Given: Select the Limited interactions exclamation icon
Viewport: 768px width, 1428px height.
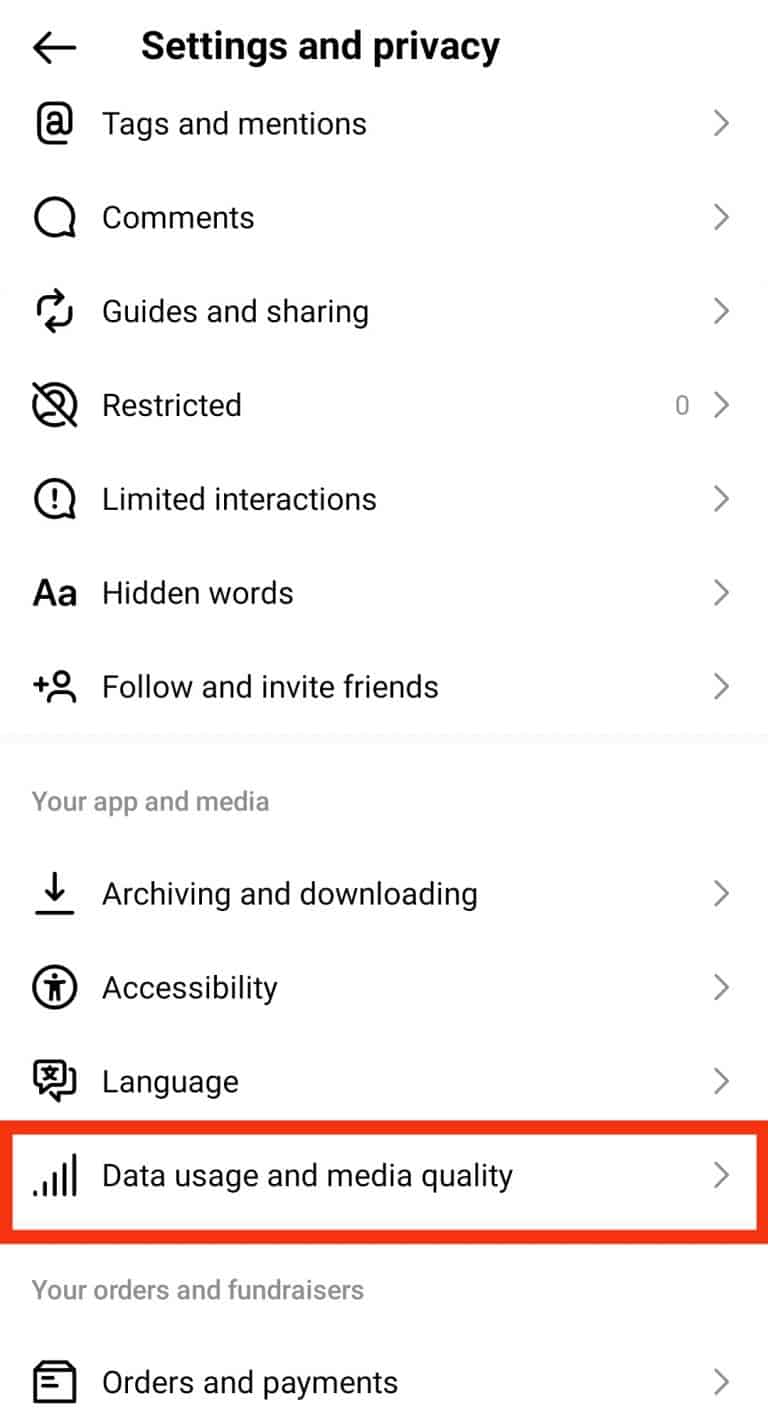Looking at the screenshot, I should pyautogui.click(x=54, y=499).
